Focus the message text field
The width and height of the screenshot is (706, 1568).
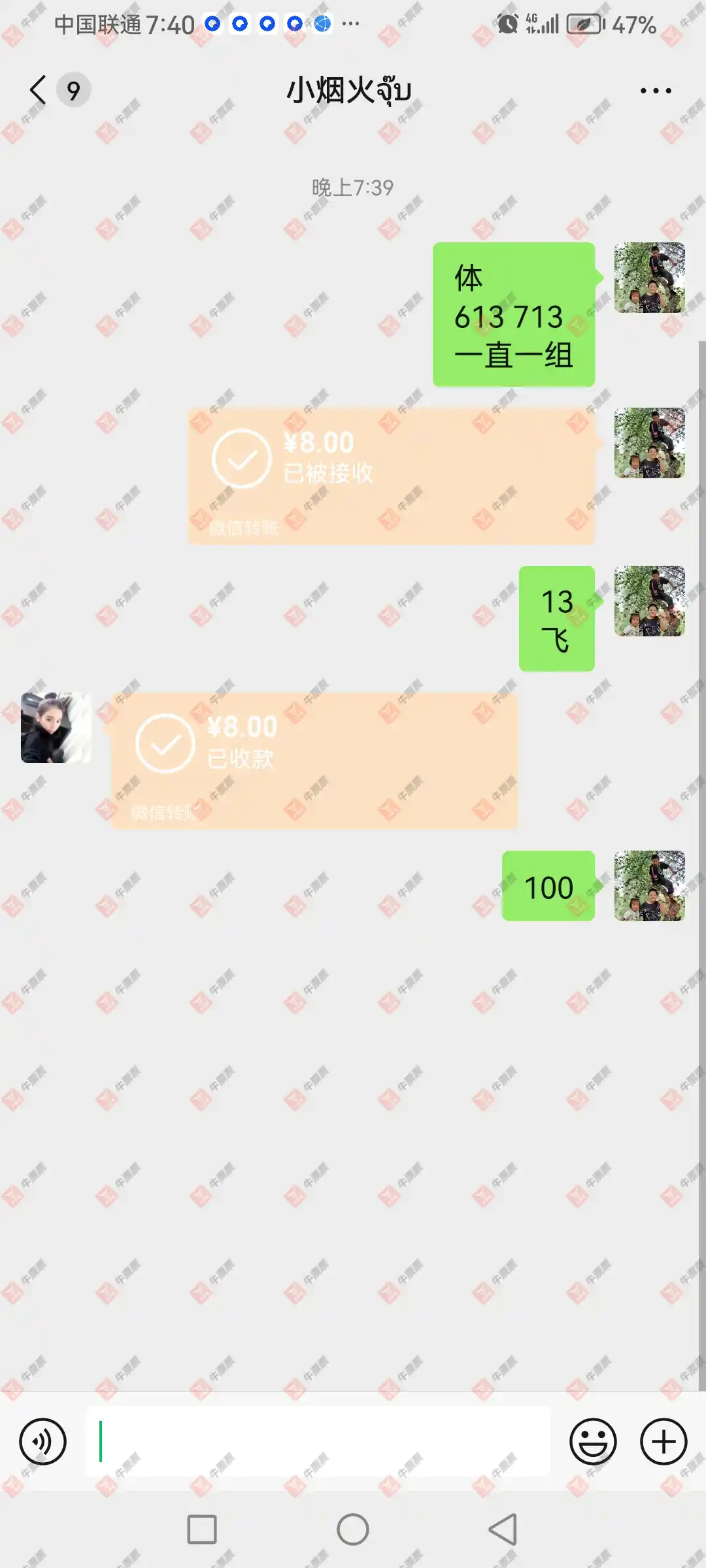click(x=317, y=1441)
